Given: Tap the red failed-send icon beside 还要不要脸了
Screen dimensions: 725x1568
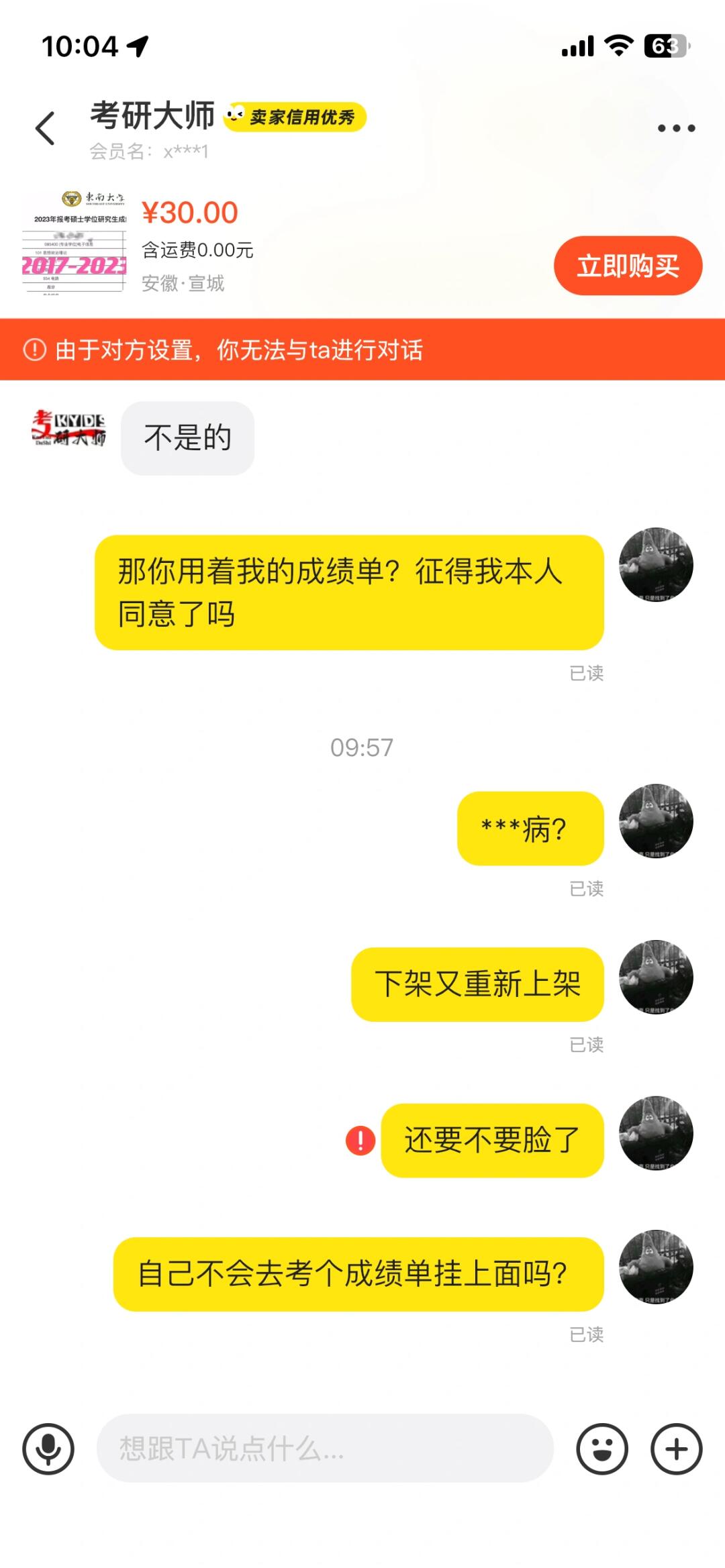Looking at the screenshot, I should tap(360, 1140).
